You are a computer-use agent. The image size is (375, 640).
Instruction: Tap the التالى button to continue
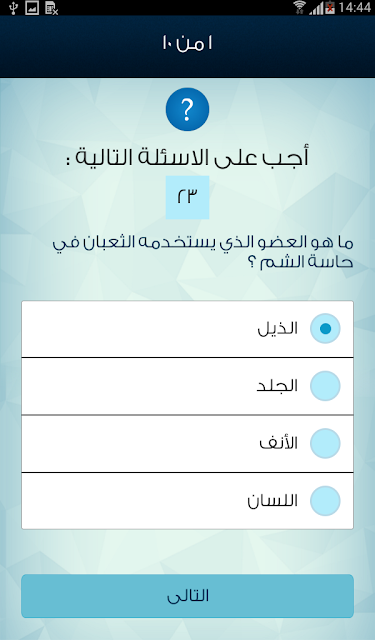coord(187,596)
